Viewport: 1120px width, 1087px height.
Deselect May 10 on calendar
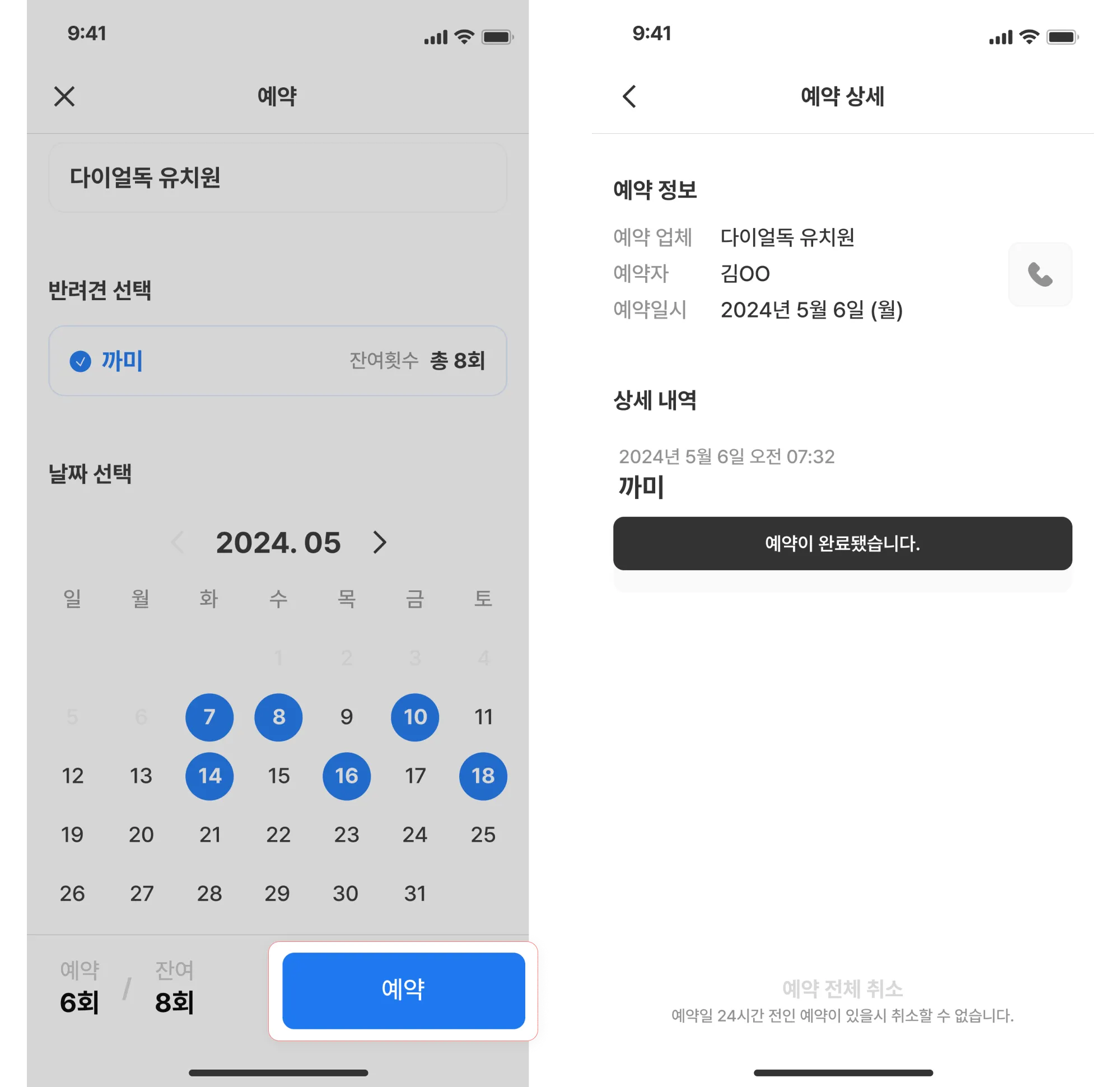point(415,717)
